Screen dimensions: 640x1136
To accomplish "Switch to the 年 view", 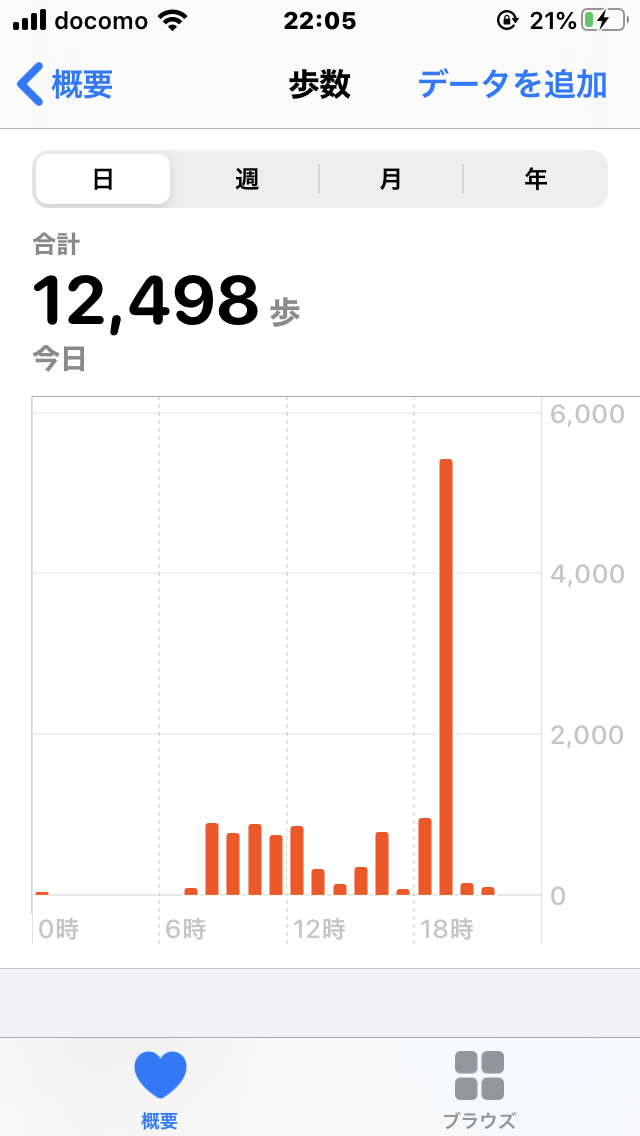I will (x=536, y=179).
